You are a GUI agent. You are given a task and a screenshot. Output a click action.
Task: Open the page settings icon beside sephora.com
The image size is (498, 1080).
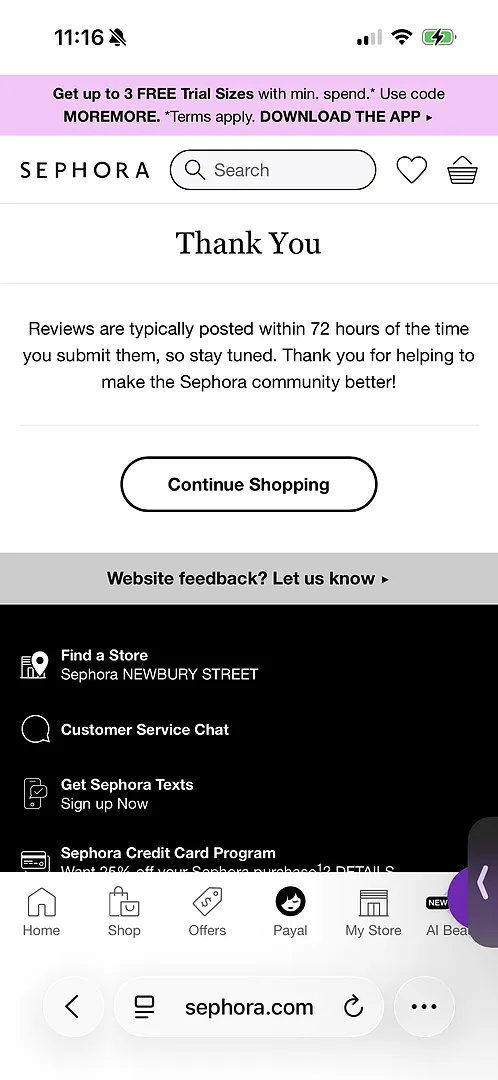(145, 1008)
